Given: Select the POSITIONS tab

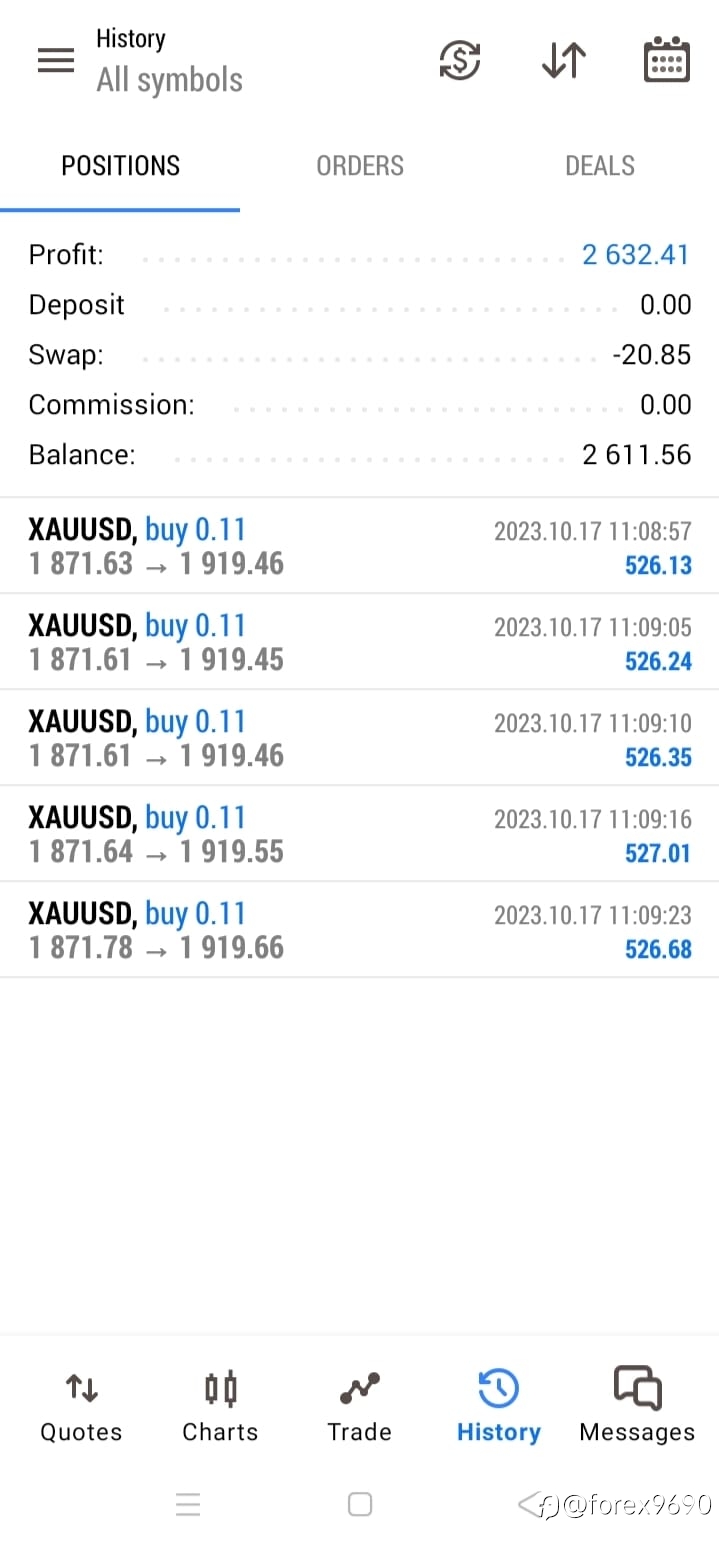Looking at the screenshot, I should (120, 165).
